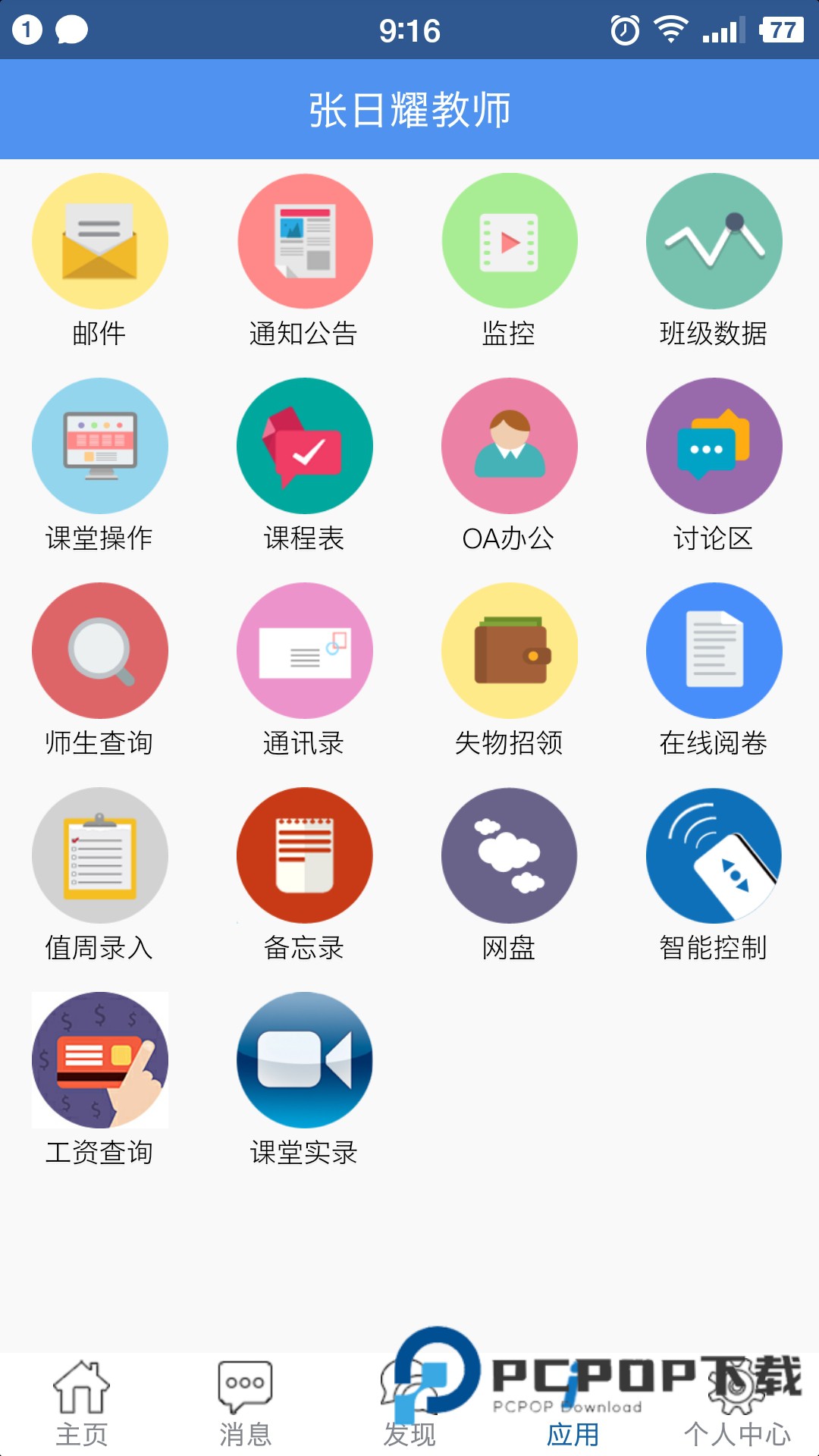View 班级数据 class data

714,240
